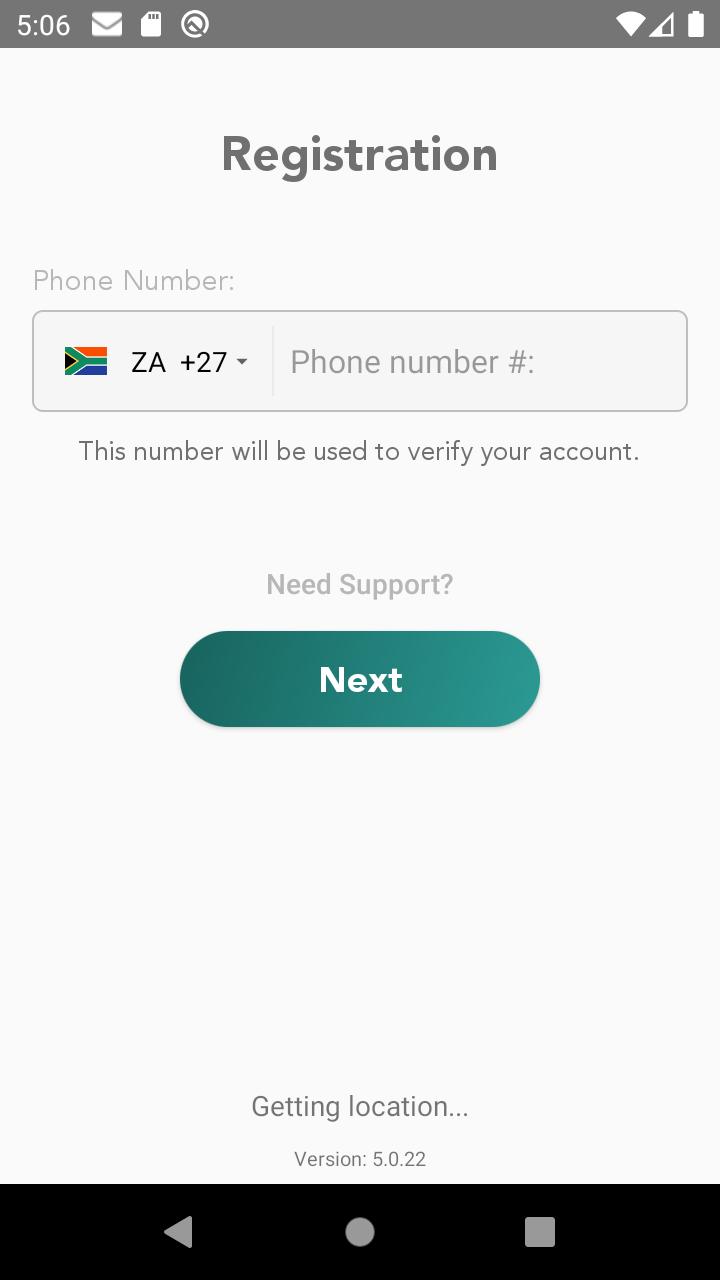Go to the home screen
This screenshot has width=720, height=1280.
click(x=359, y=1231)
